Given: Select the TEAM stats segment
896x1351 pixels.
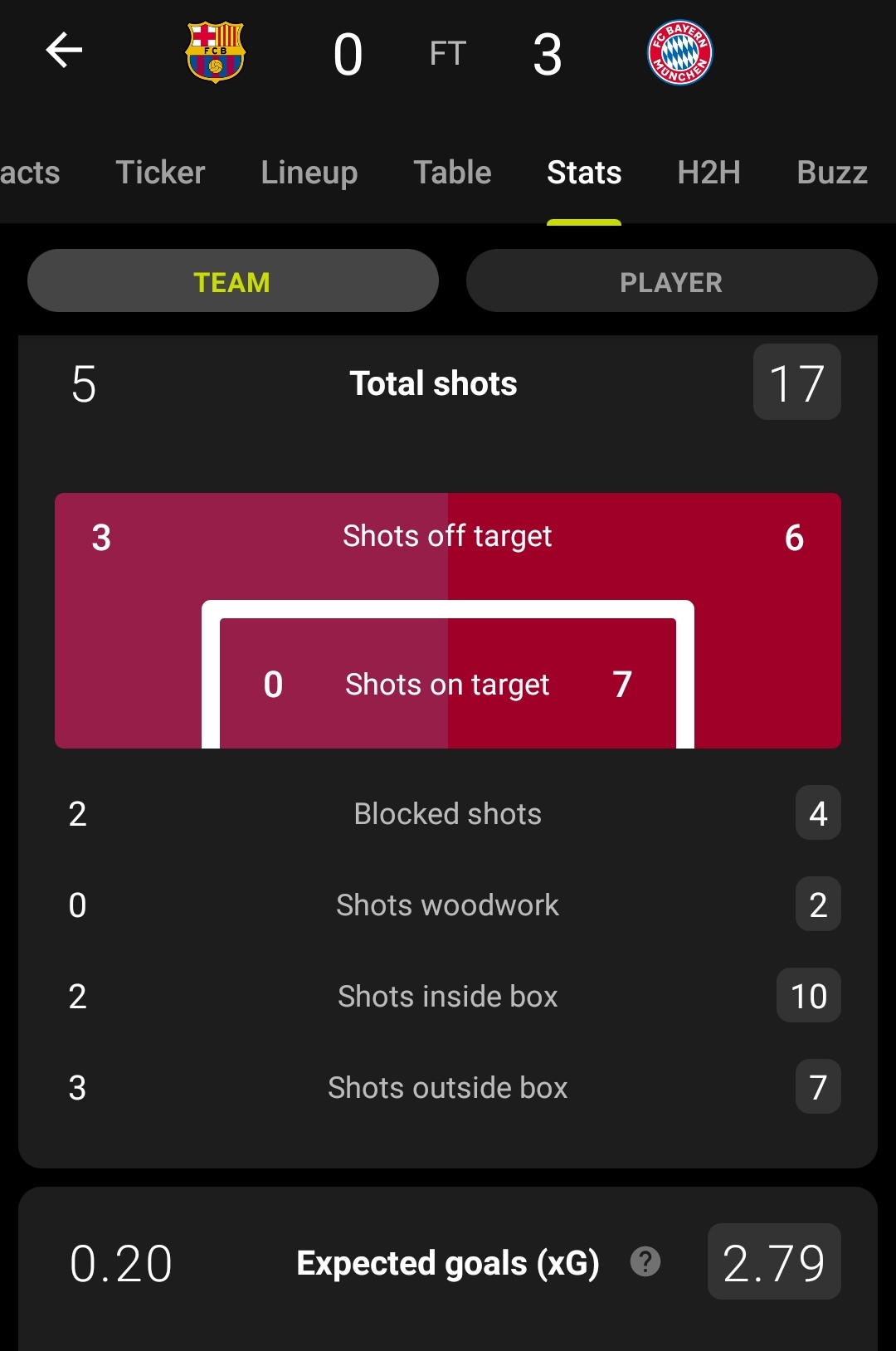Looking at the screenshot, I should [x=232, y=281].
